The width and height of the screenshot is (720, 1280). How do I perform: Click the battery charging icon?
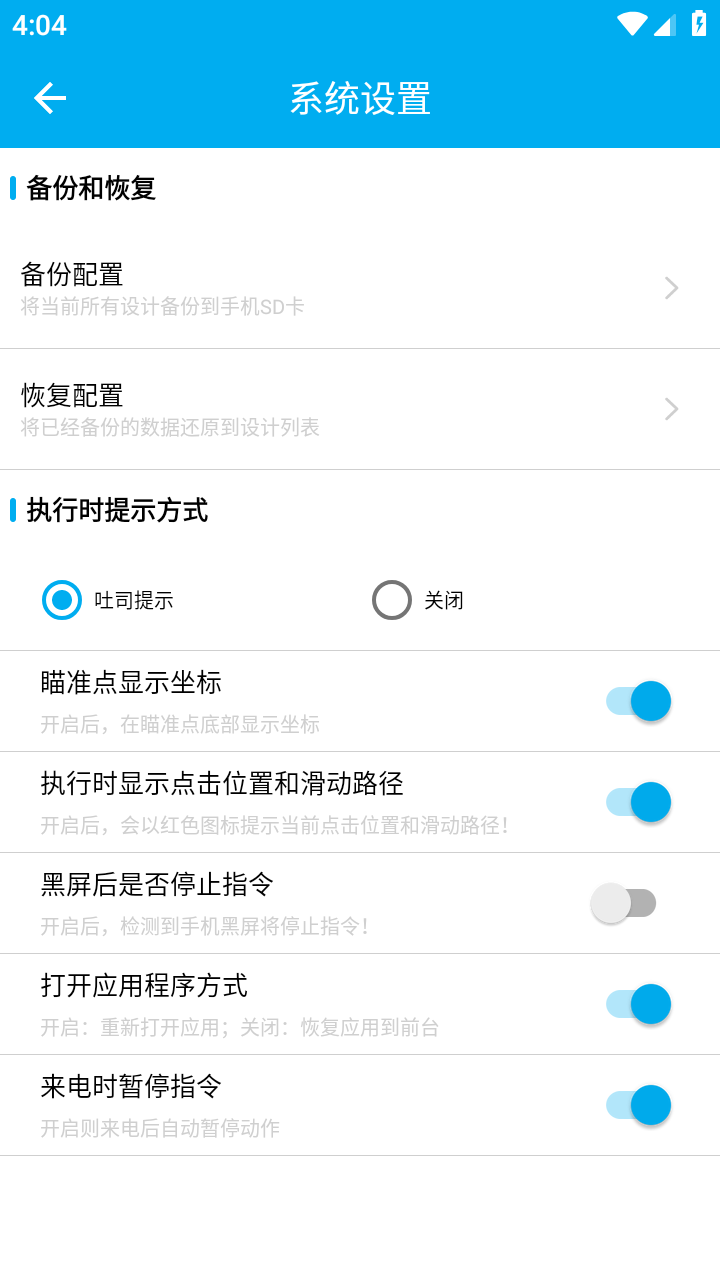(698, 25)
